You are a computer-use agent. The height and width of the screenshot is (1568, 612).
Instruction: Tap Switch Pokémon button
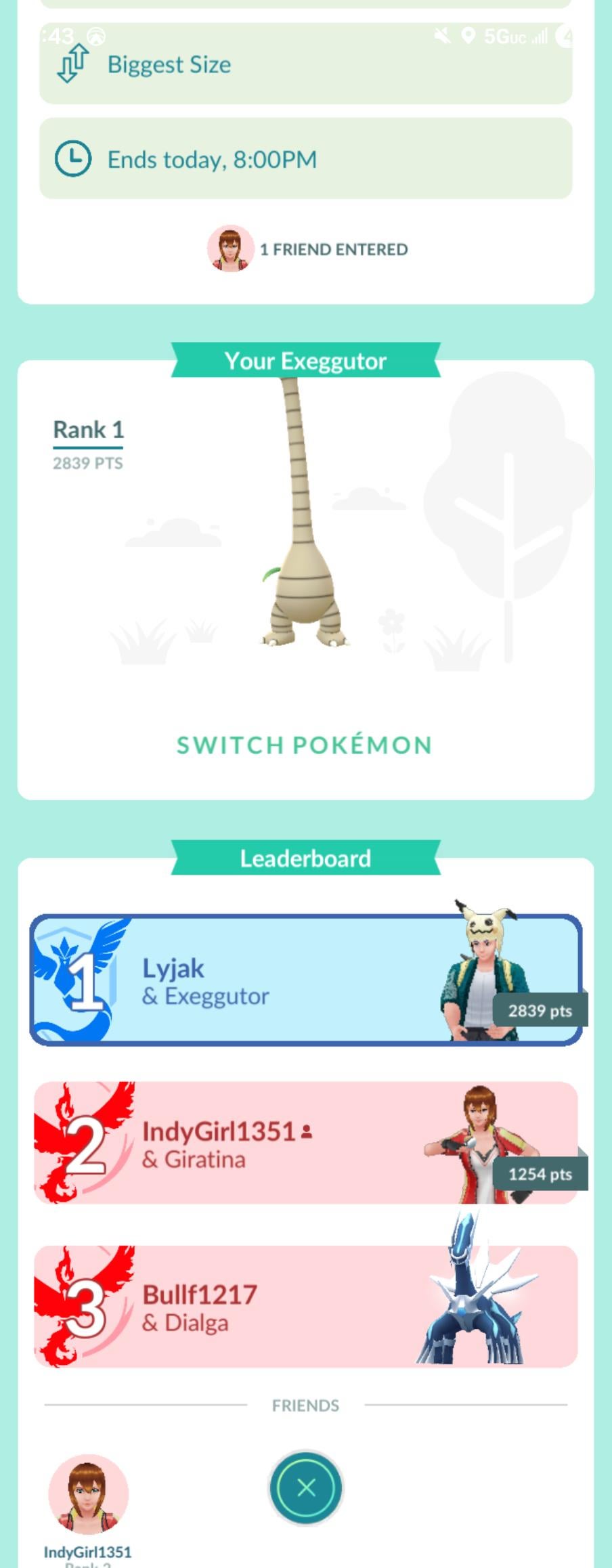pyautogui.click(x=305, y=745)
